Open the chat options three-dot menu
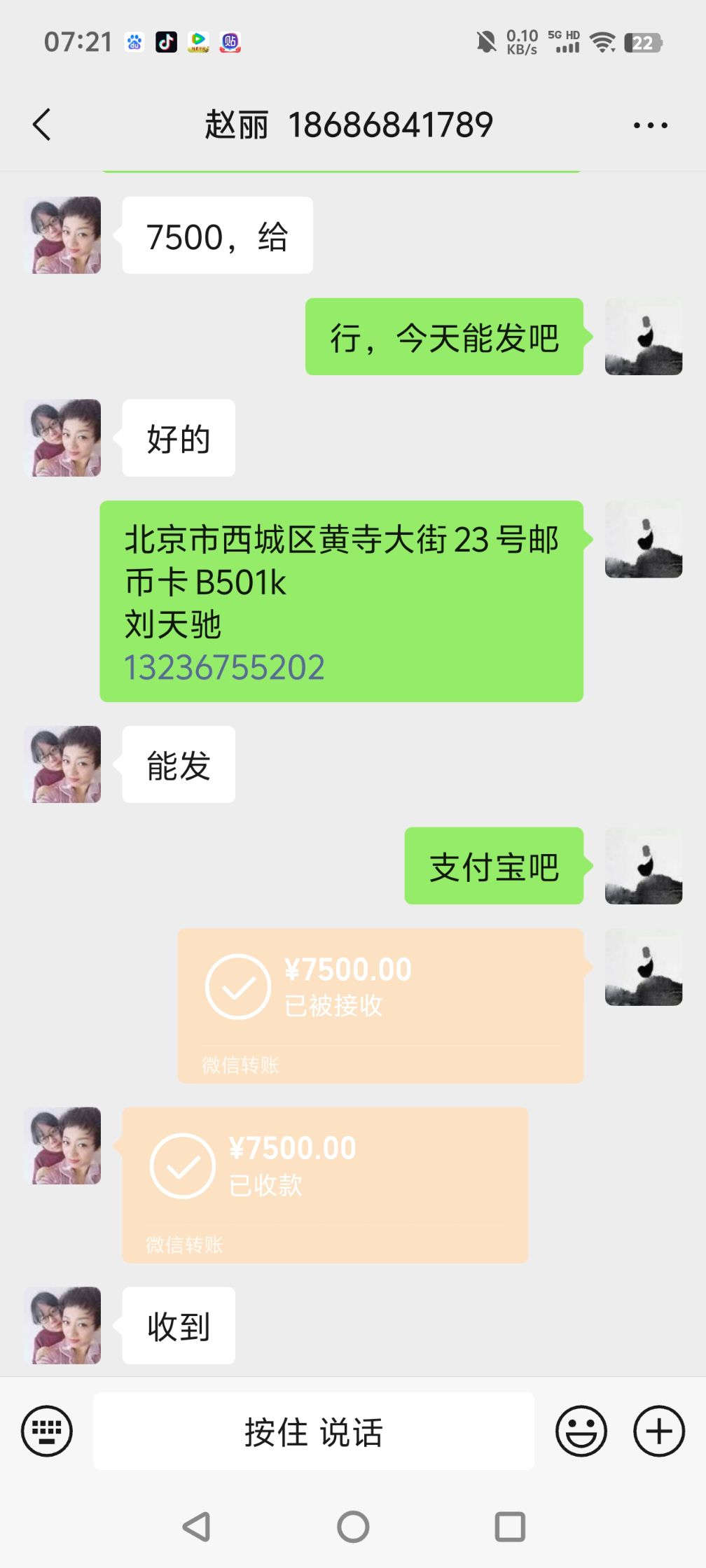706x1568 pixels. [650, 125]
